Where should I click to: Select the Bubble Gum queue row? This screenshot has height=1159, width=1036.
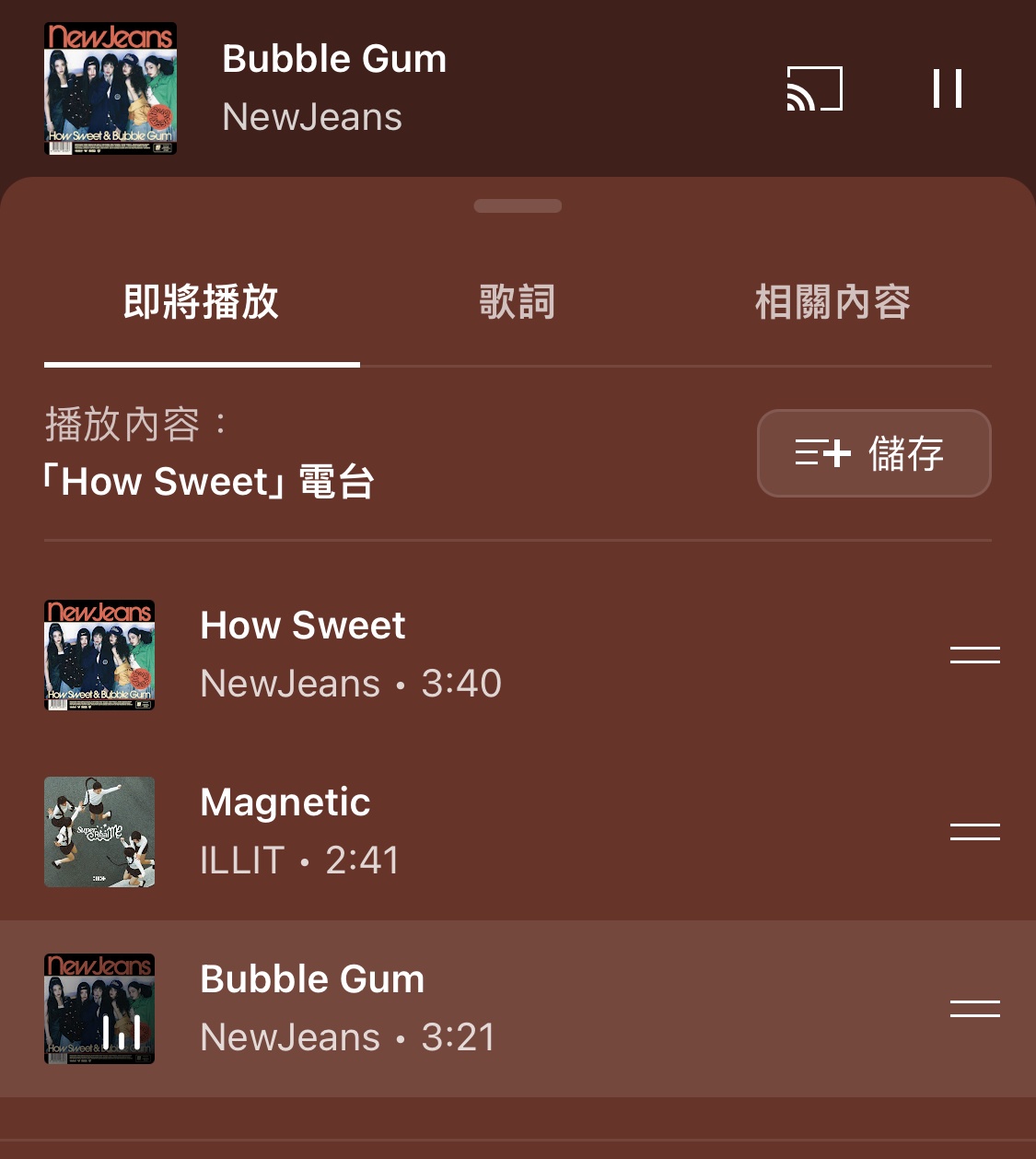click(x=350, y=1008)
